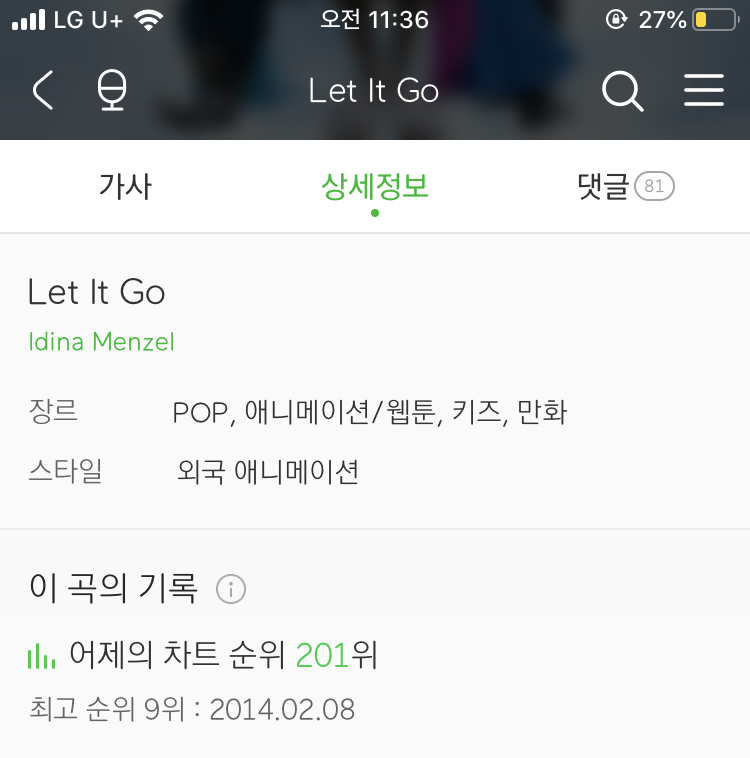This screenshot has height=758, width=750.
Task: Open the 댓글 tab with 81 comments
Action: [625, 186]
